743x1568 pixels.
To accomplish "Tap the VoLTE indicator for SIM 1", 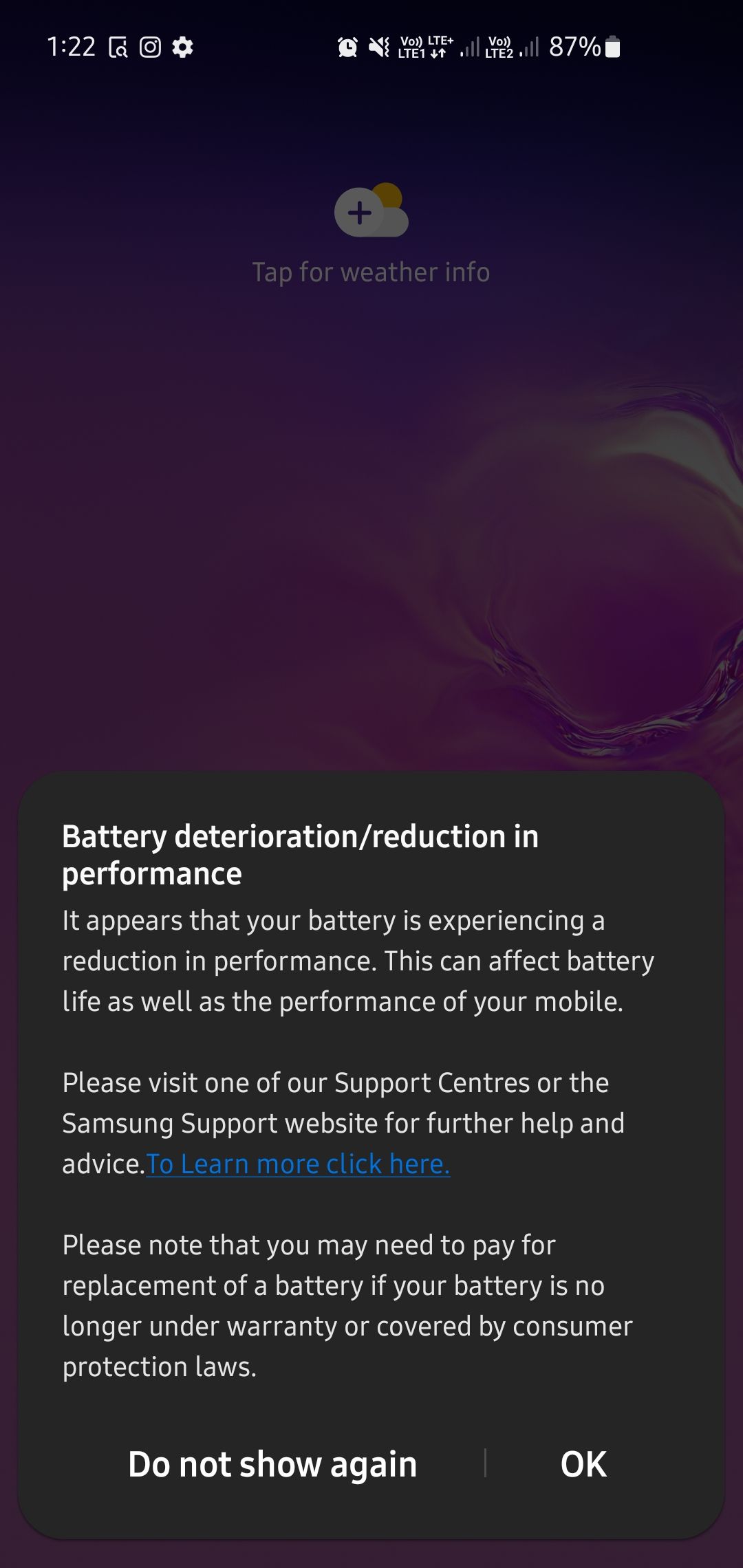I will coord(411,48).
